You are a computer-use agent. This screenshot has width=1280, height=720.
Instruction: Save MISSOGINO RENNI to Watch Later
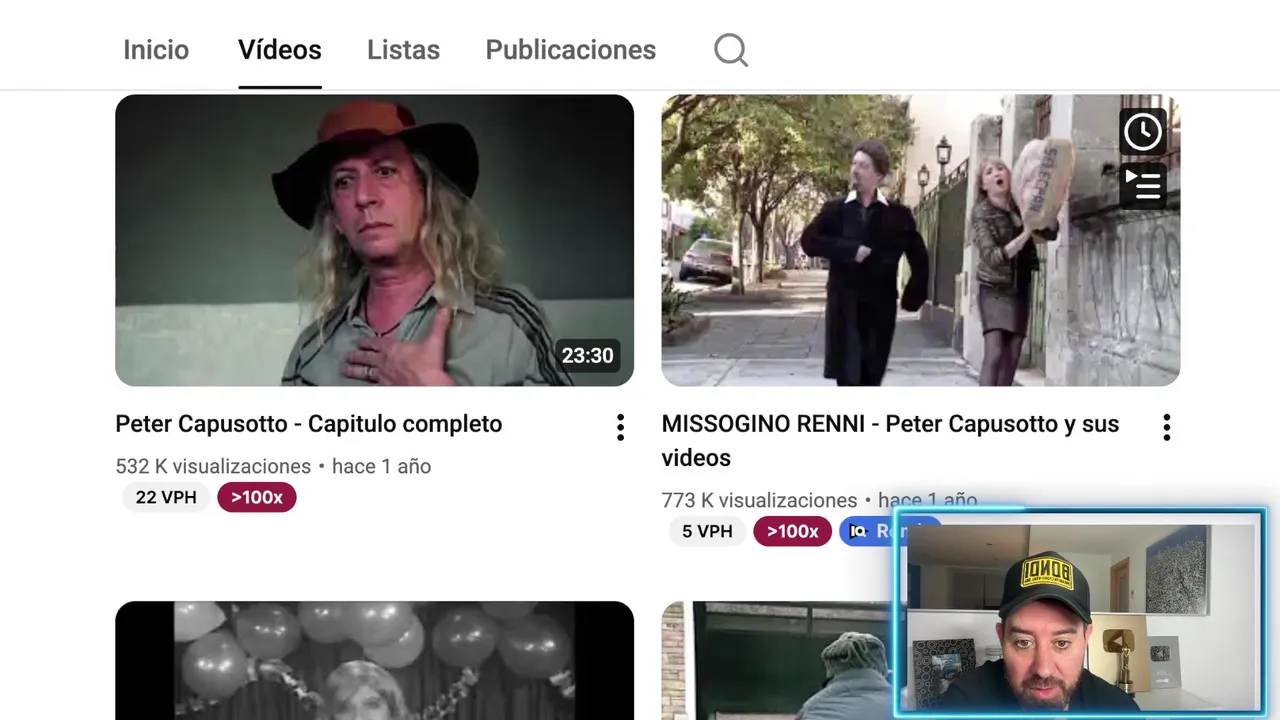pos(1142,131)
